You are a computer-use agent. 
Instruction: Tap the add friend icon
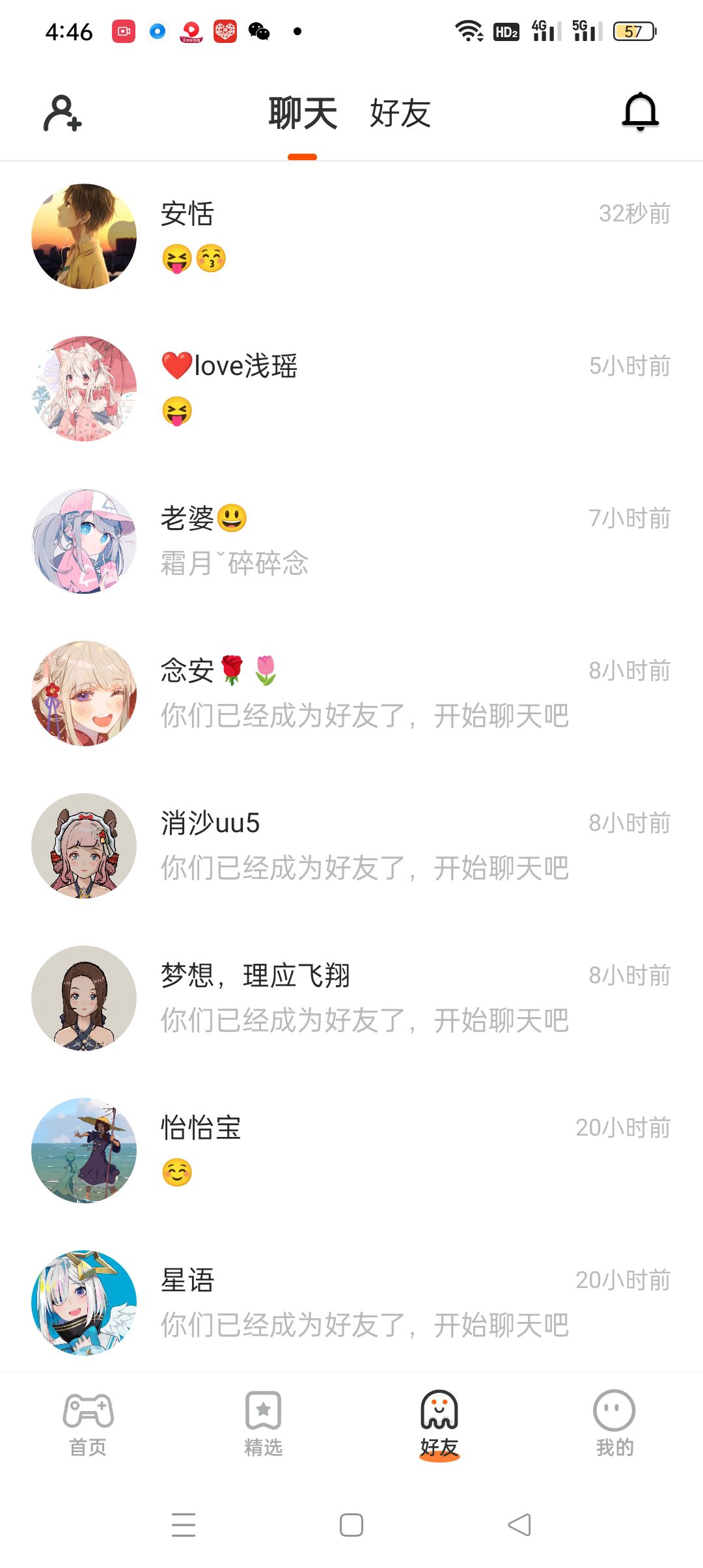pyautogui.click(x=62, y=113)
